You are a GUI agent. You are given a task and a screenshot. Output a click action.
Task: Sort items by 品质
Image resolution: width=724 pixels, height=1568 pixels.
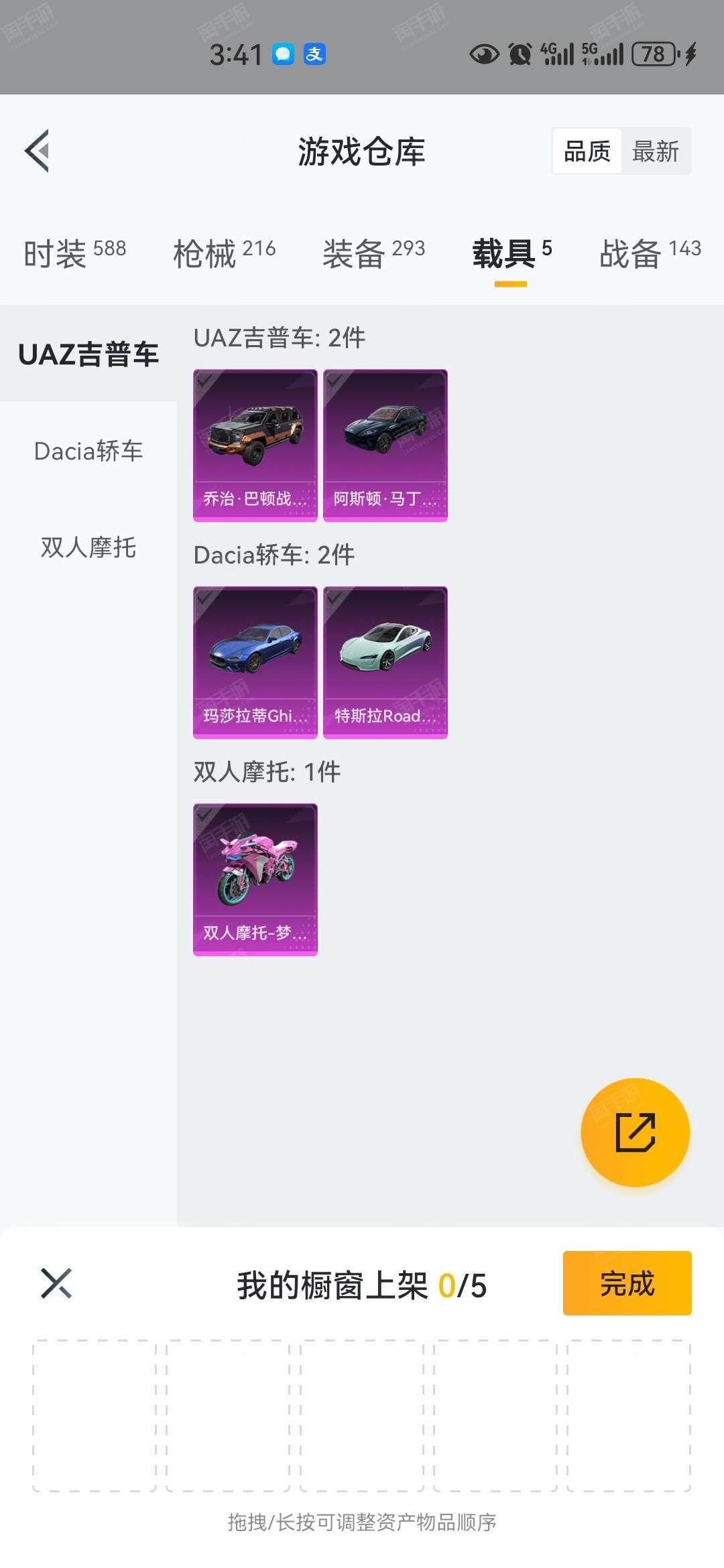(x=587, y=151)
